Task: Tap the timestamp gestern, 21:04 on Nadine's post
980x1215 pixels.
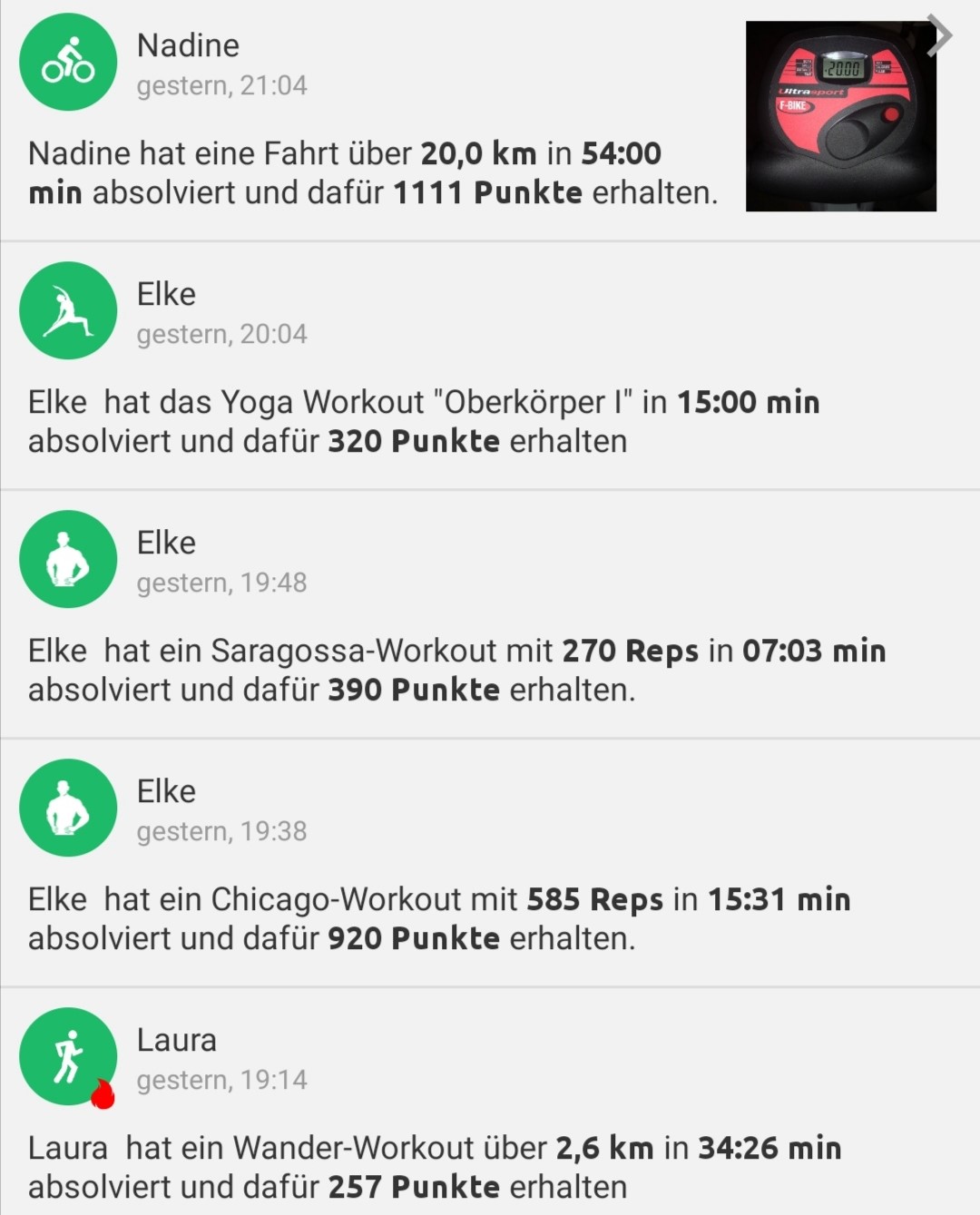Action: 221,85
